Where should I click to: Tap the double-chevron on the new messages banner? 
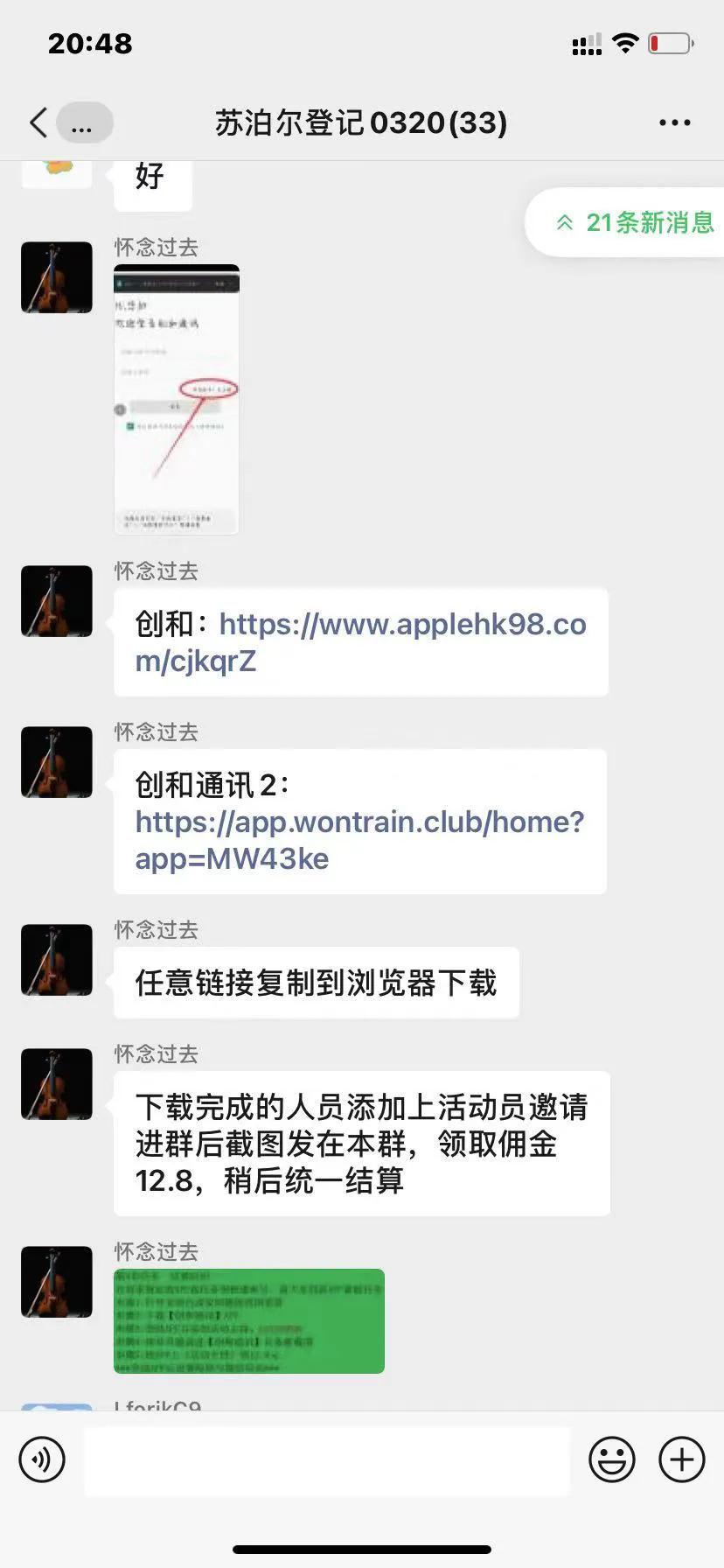pyautogui.click(x=565, y=223)
